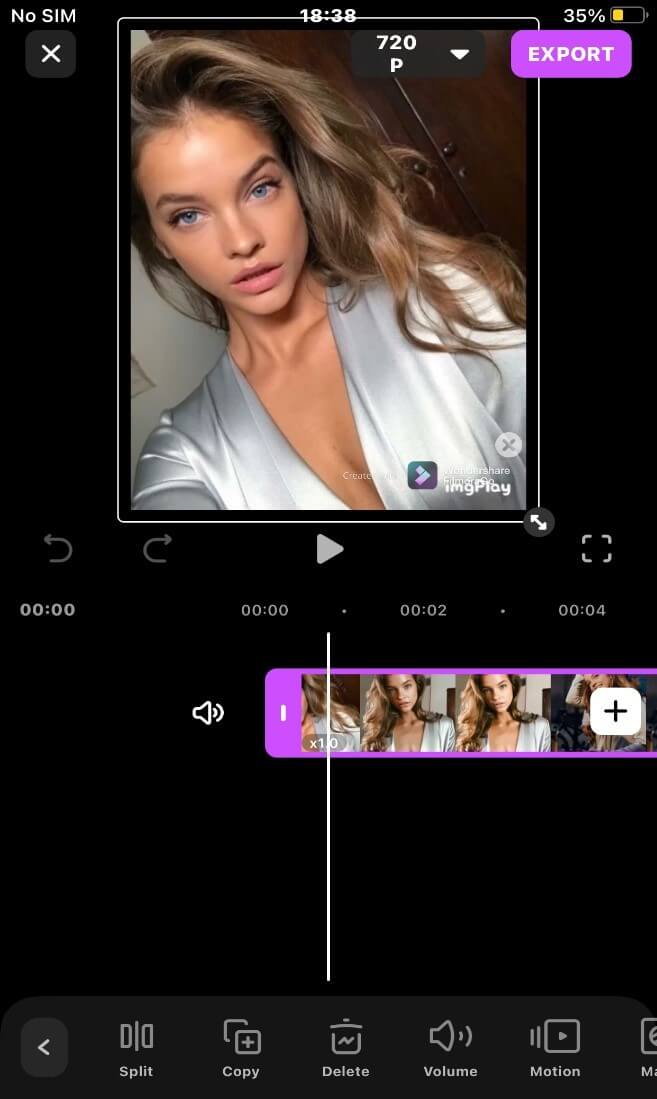657x1099 pixels.
Task: Go back in the bottom toolbar
Action: pos(44,1047)
